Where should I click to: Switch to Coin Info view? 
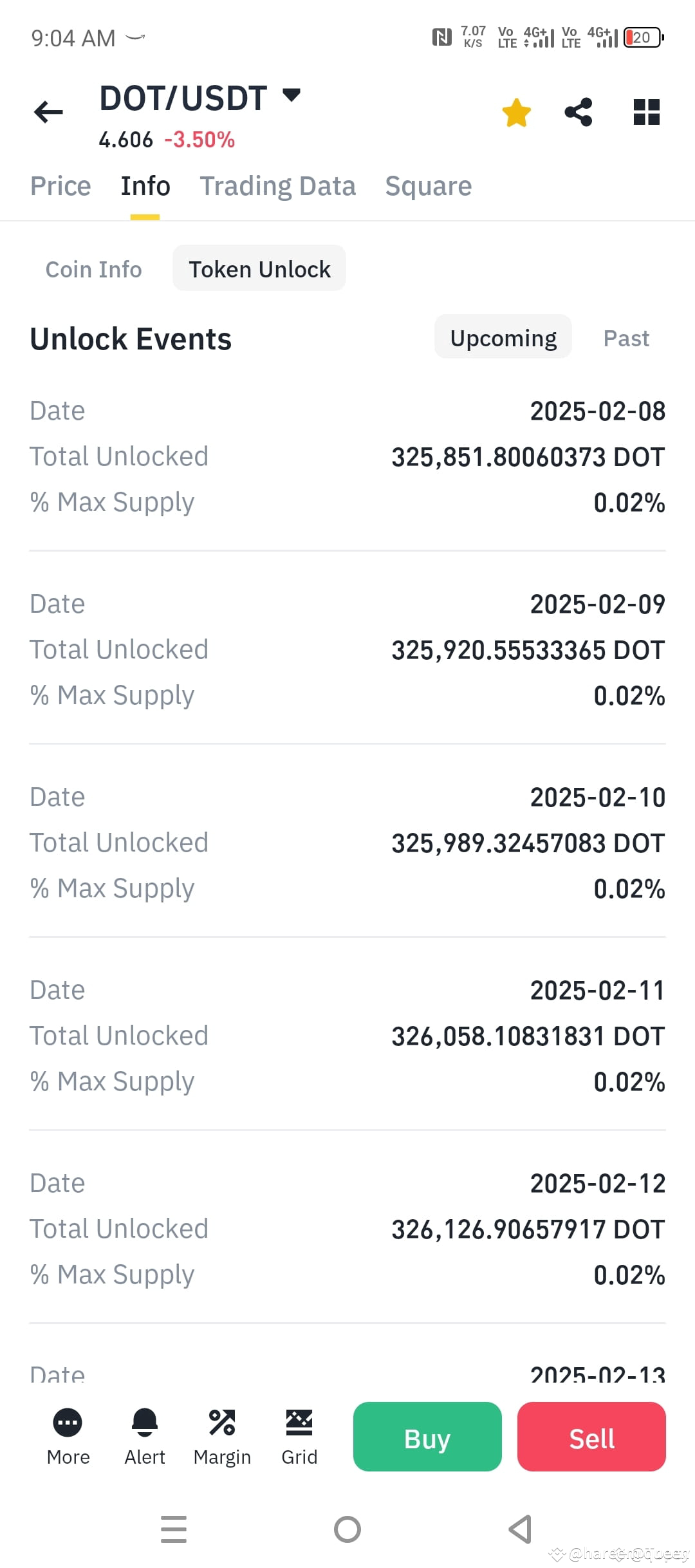click(94, 268)
